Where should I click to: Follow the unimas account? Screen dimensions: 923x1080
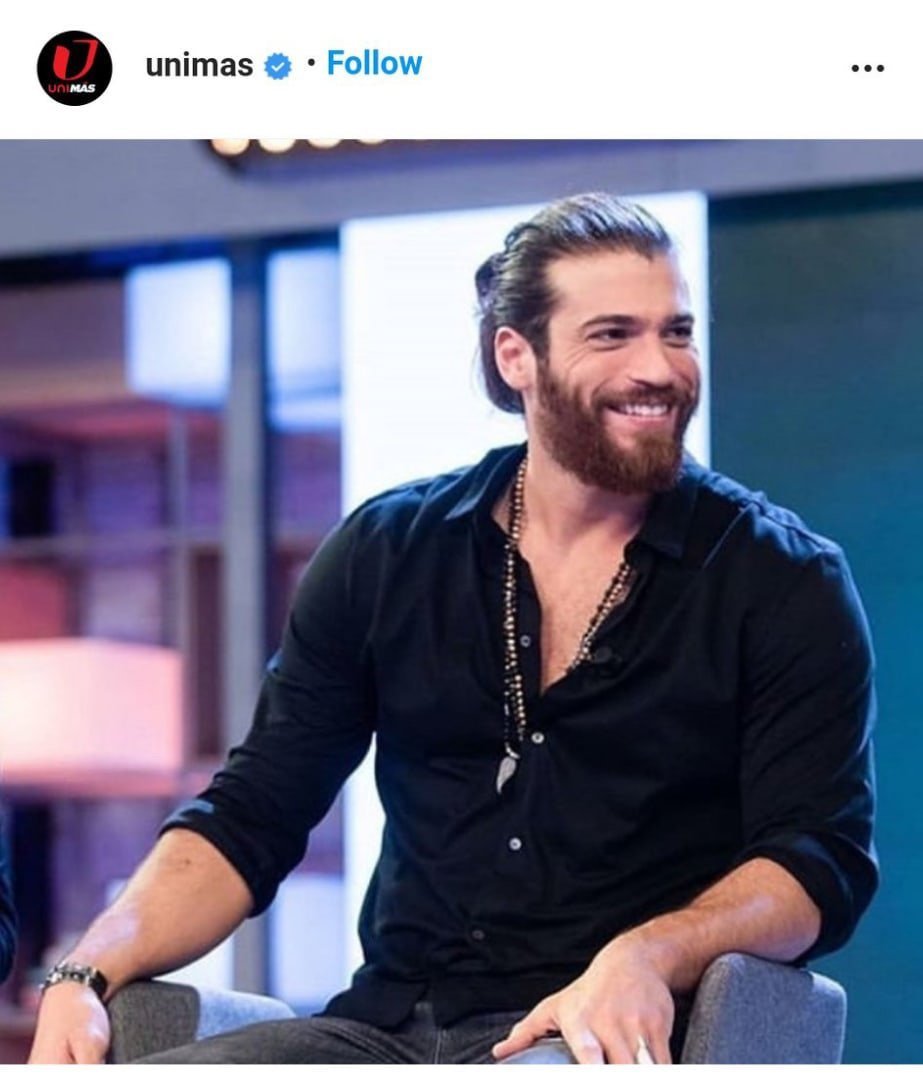(x=374, y=63)
